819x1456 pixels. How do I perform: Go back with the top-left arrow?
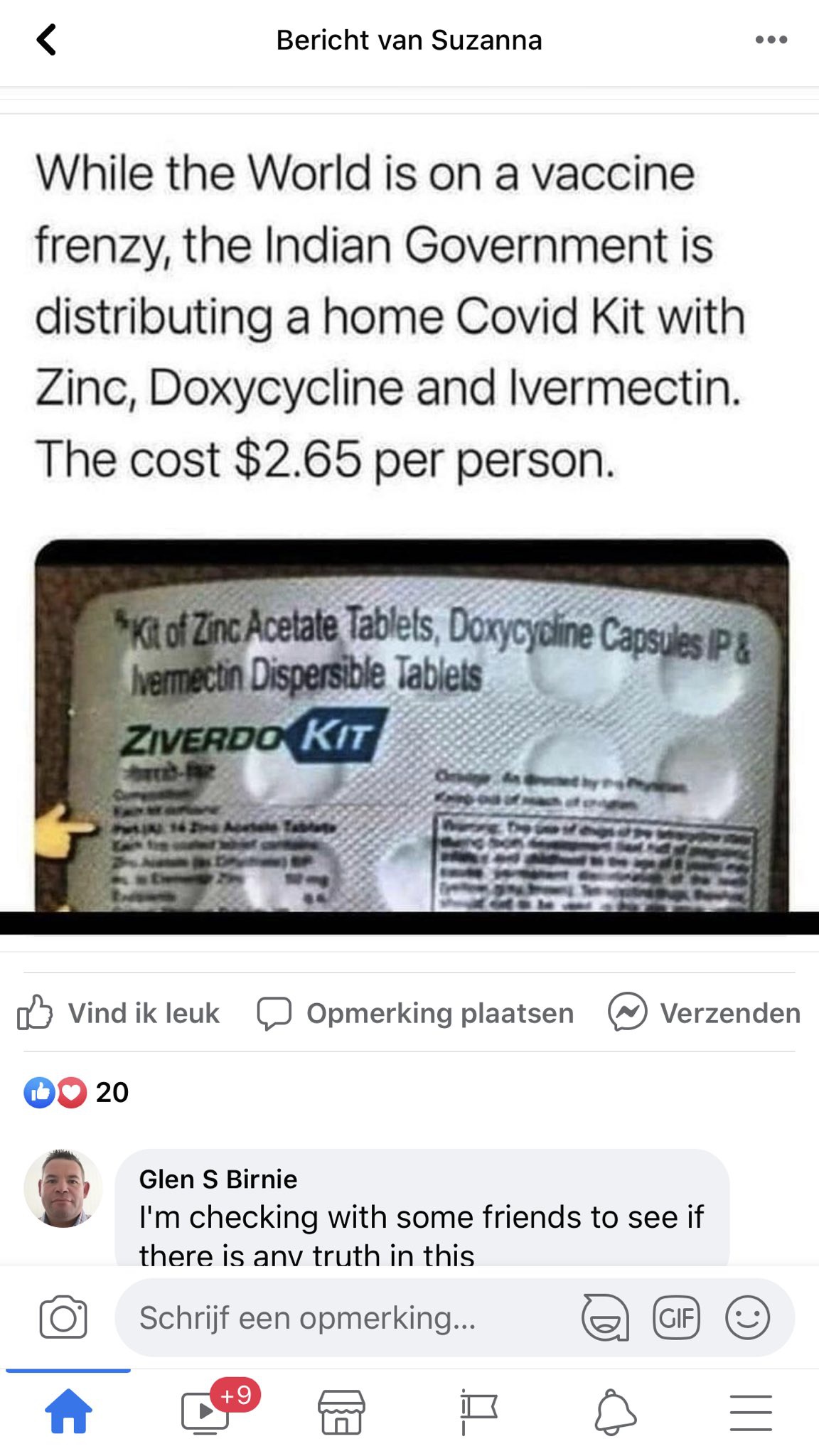[47, 40]
